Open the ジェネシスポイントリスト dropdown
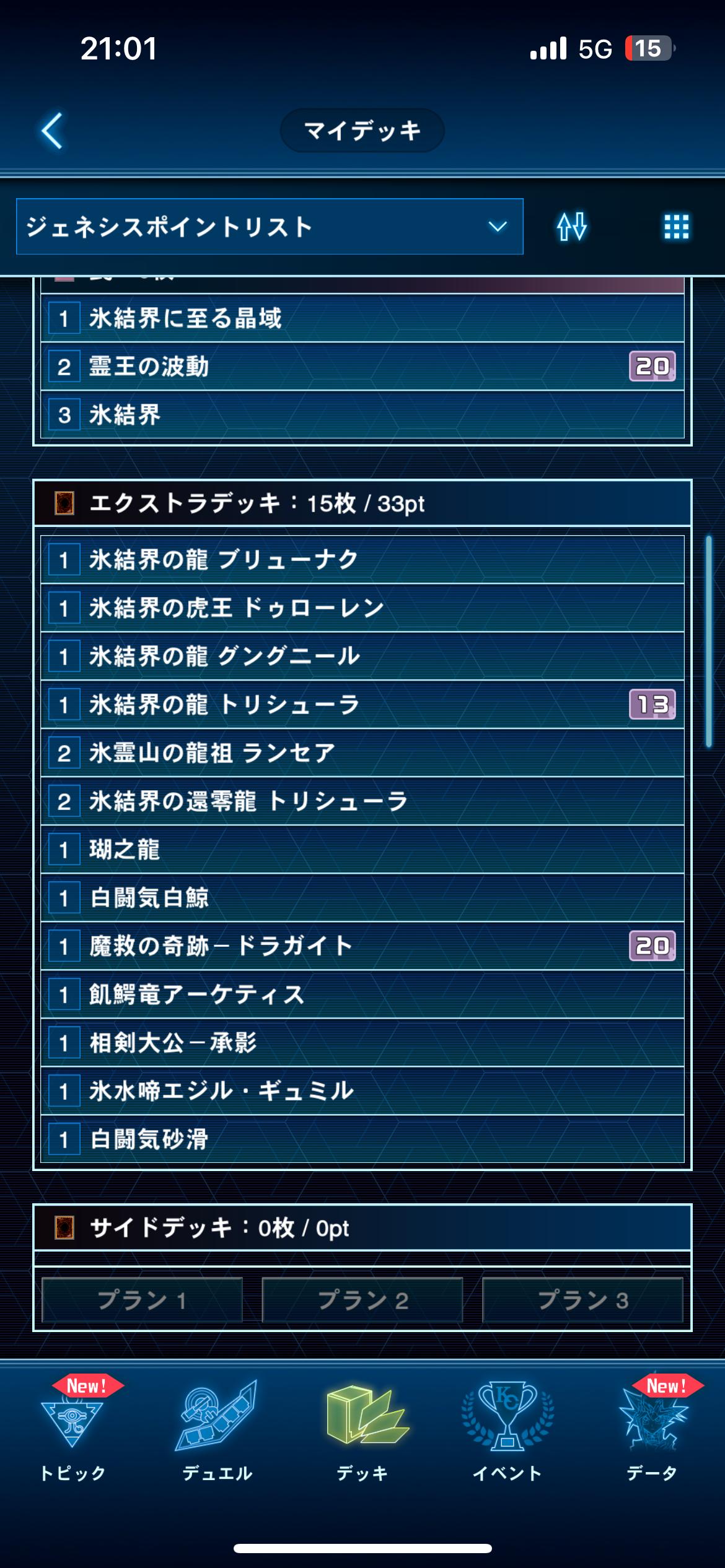Screen dimensions: 725x1568 point(270,227)
